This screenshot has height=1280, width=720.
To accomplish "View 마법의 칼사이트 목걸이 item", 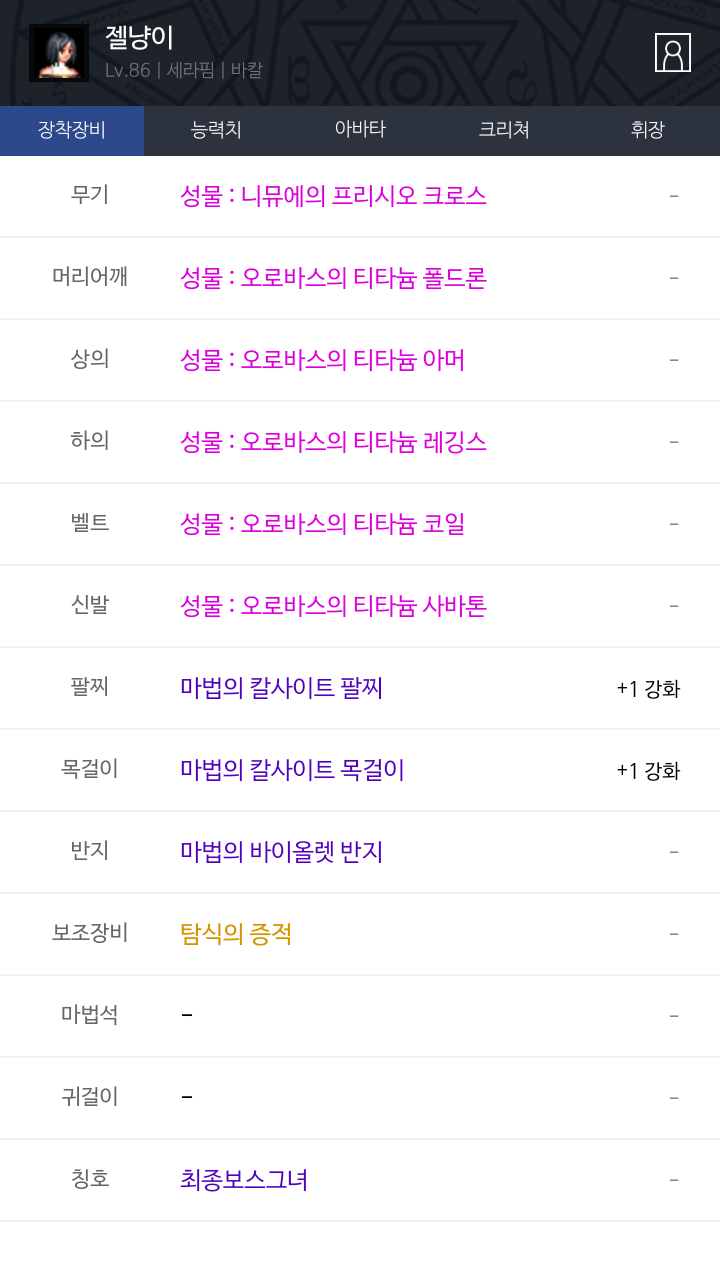I will tap(292, 770).
